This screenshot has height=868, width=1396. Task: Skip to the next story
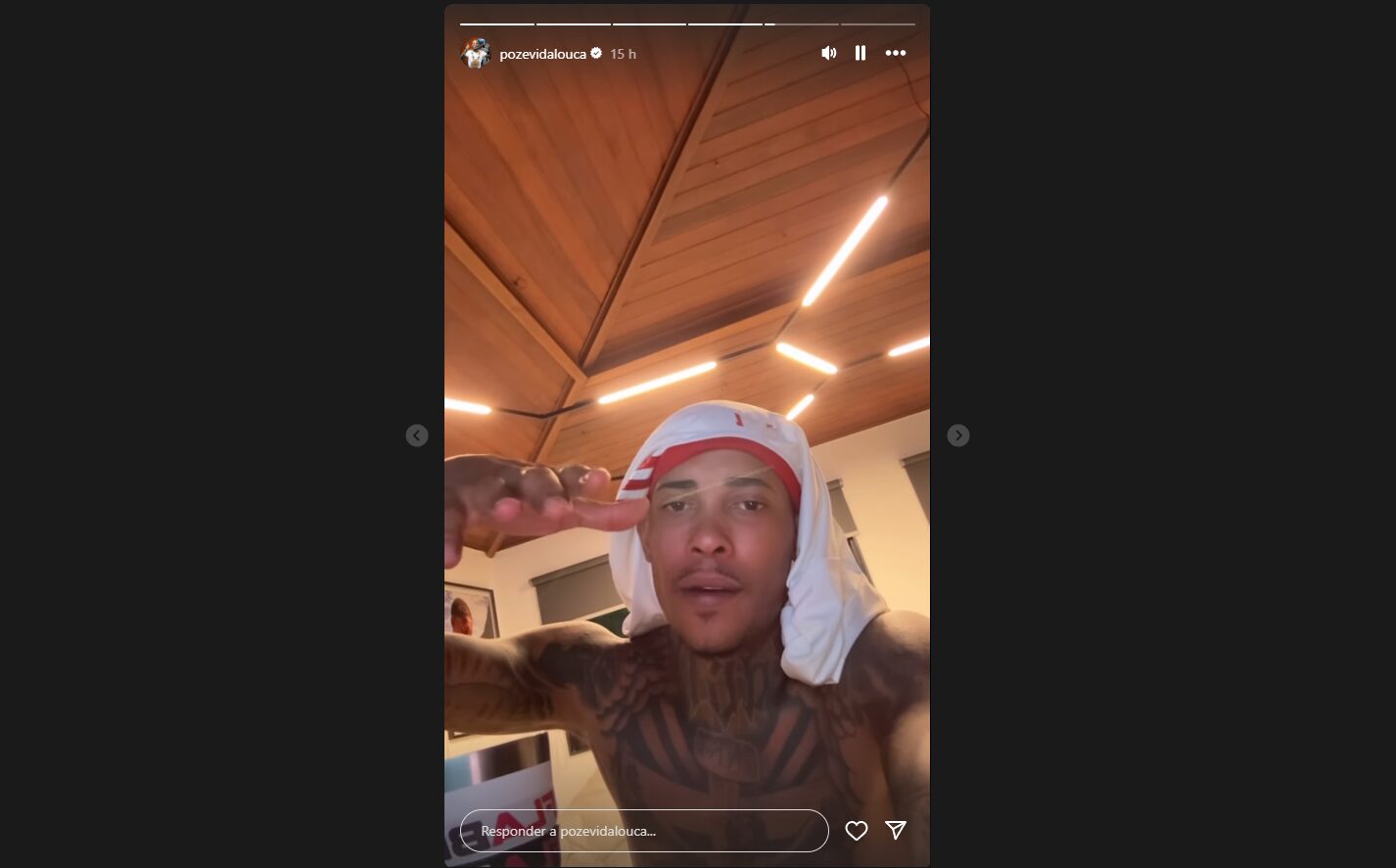[957, 435]
